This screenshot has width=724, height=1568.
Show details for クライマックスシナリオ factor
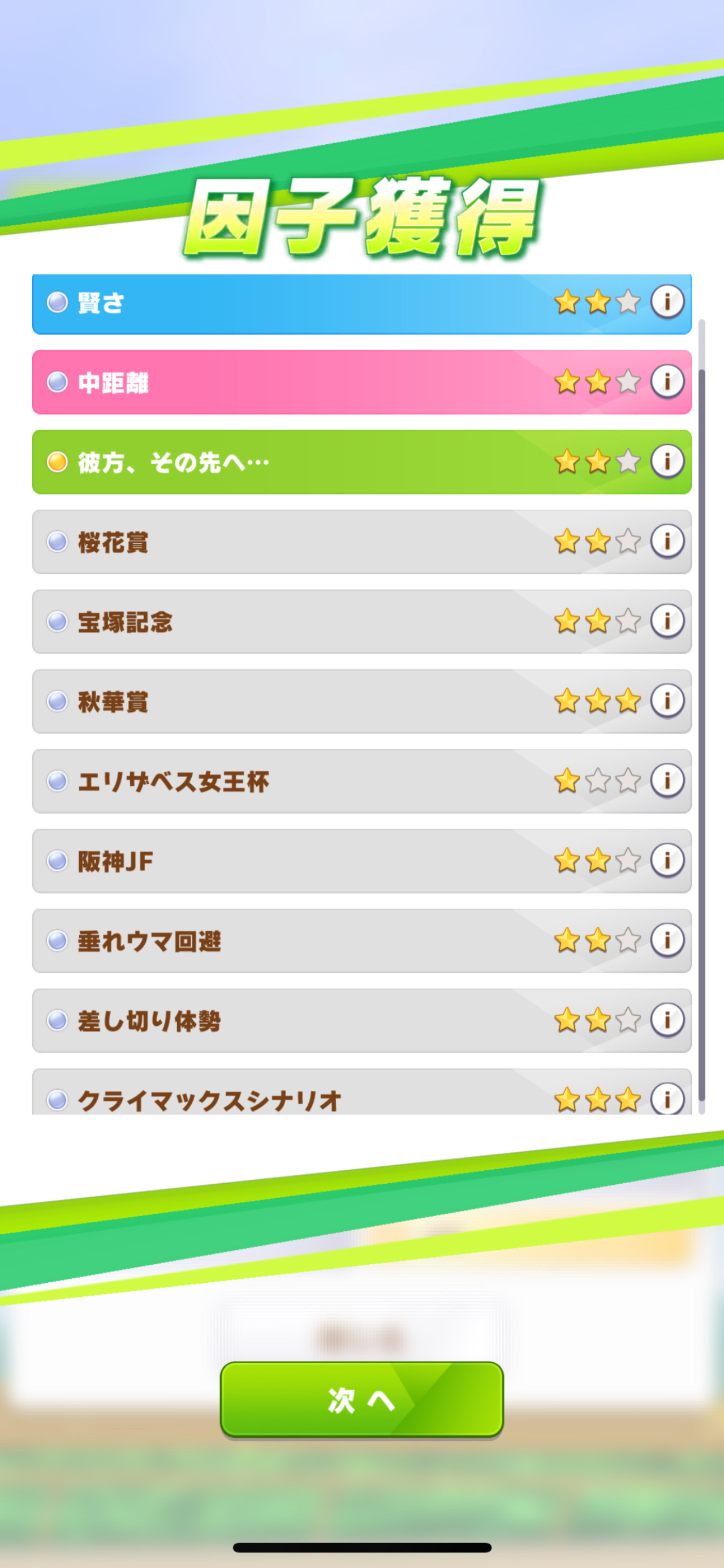pyautogui.click(x=667, y=1099)
